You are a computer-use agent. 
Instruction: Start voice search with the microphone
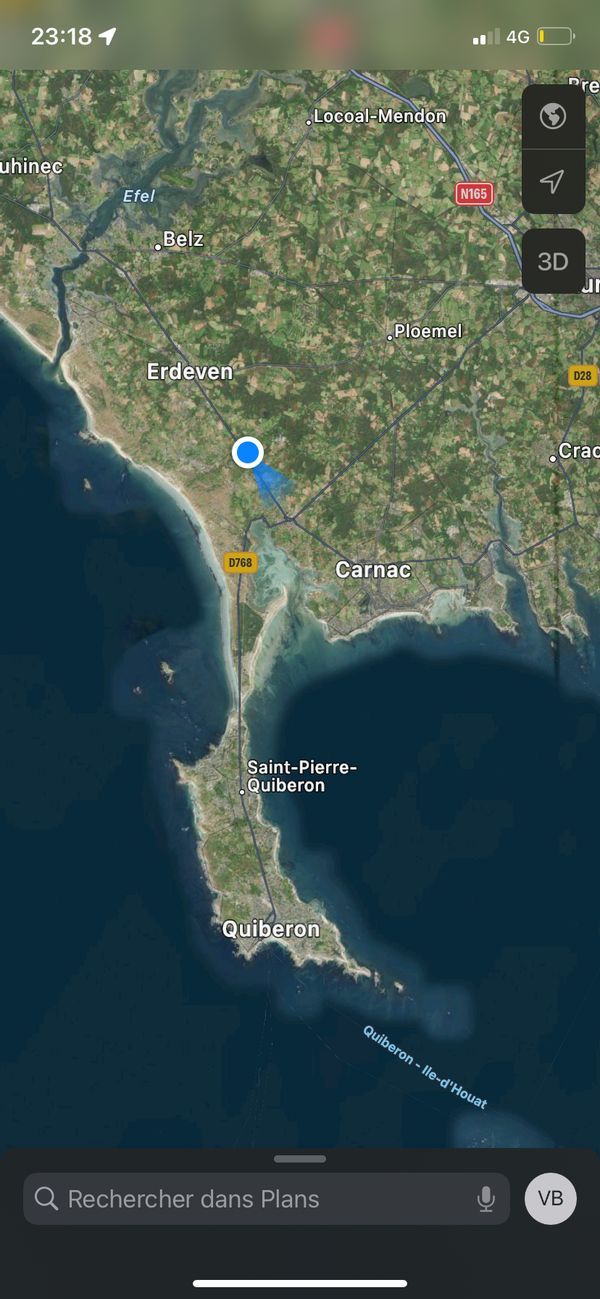coord(486,1199)
